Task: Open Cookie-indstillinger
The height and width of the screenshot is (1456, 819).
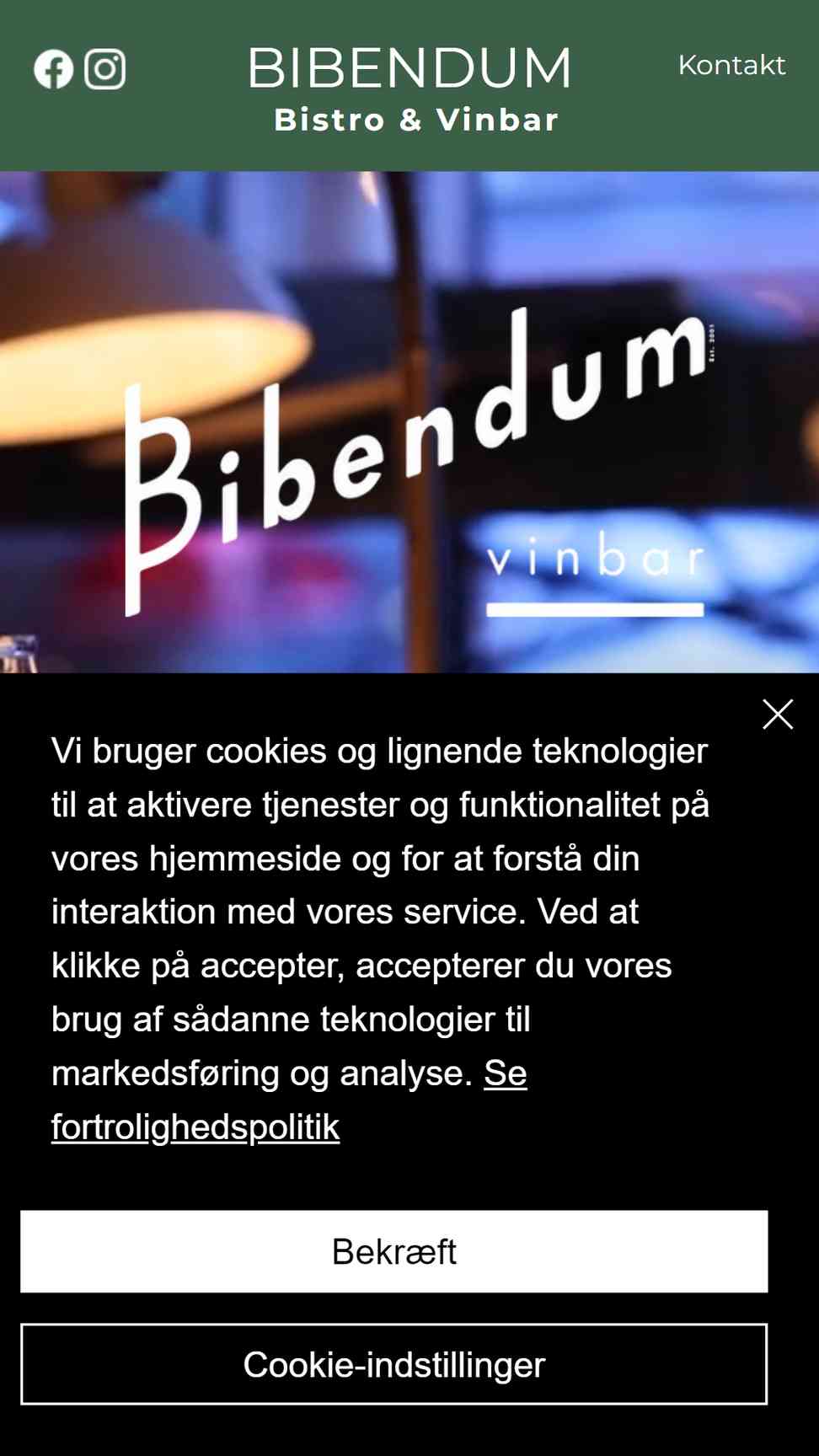Action: [393, 1364]
